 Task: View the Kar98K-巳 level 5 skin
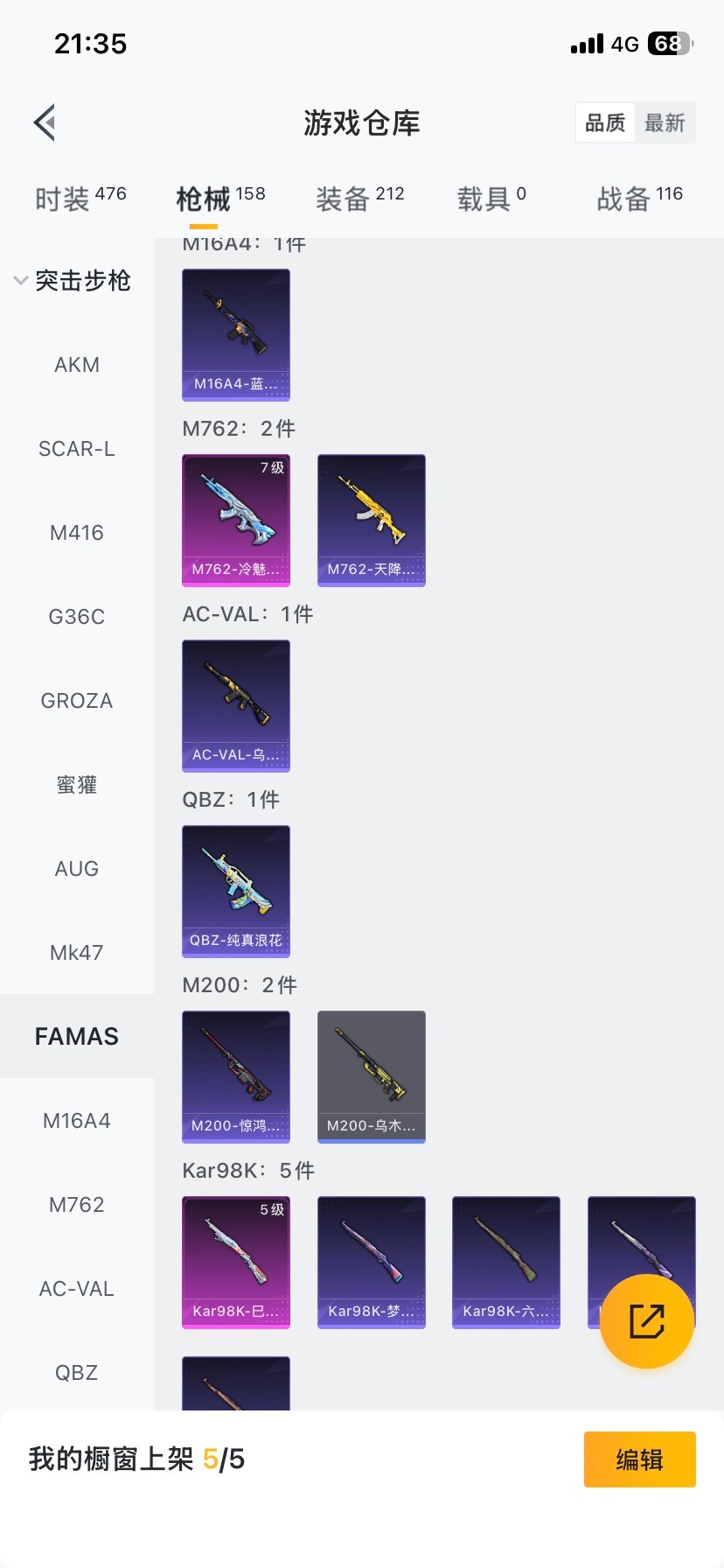[236, 1262]
